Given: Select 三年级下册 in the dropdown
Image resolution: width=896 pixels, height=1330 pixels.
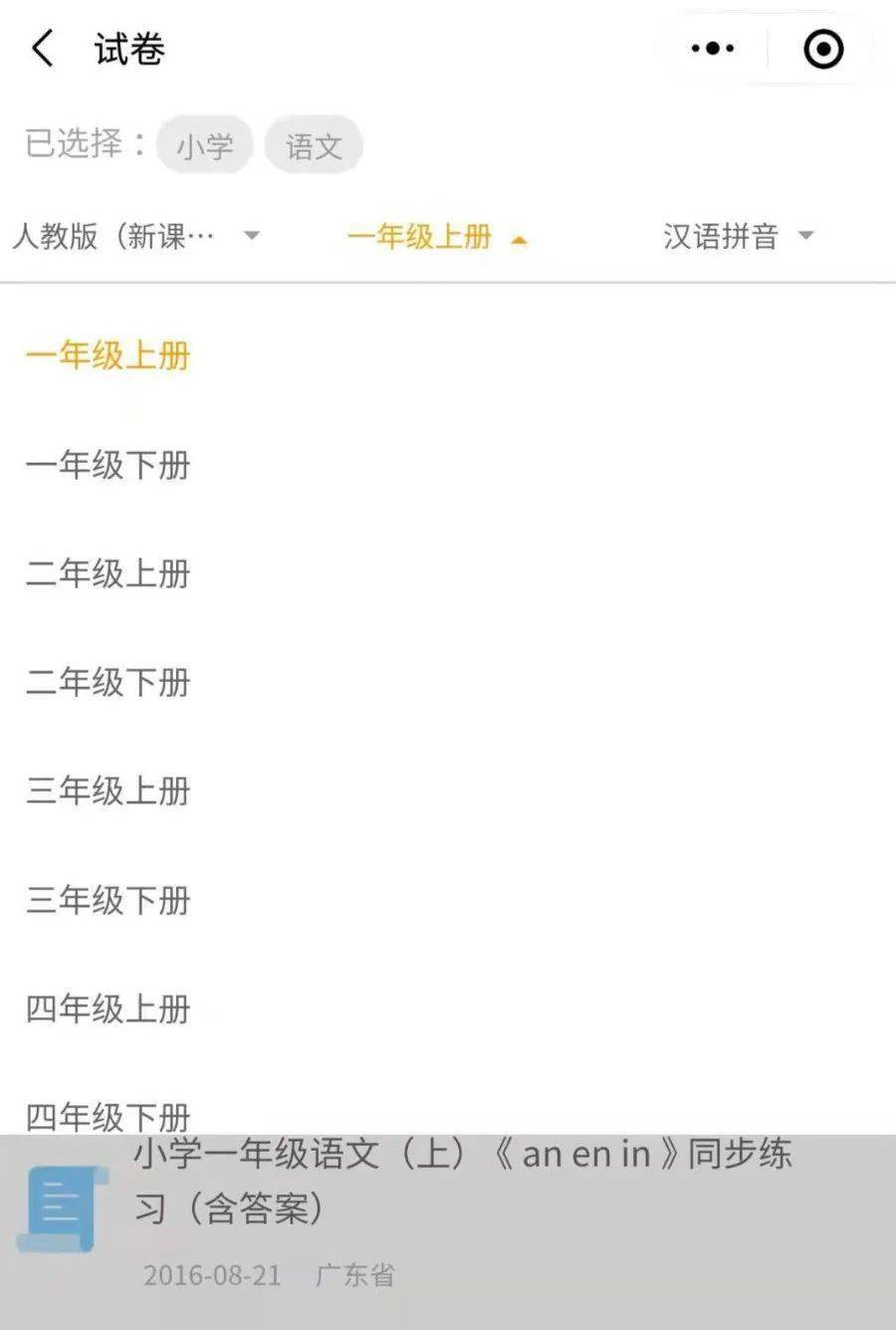Looking at the screenshot, I should [108, 900].
